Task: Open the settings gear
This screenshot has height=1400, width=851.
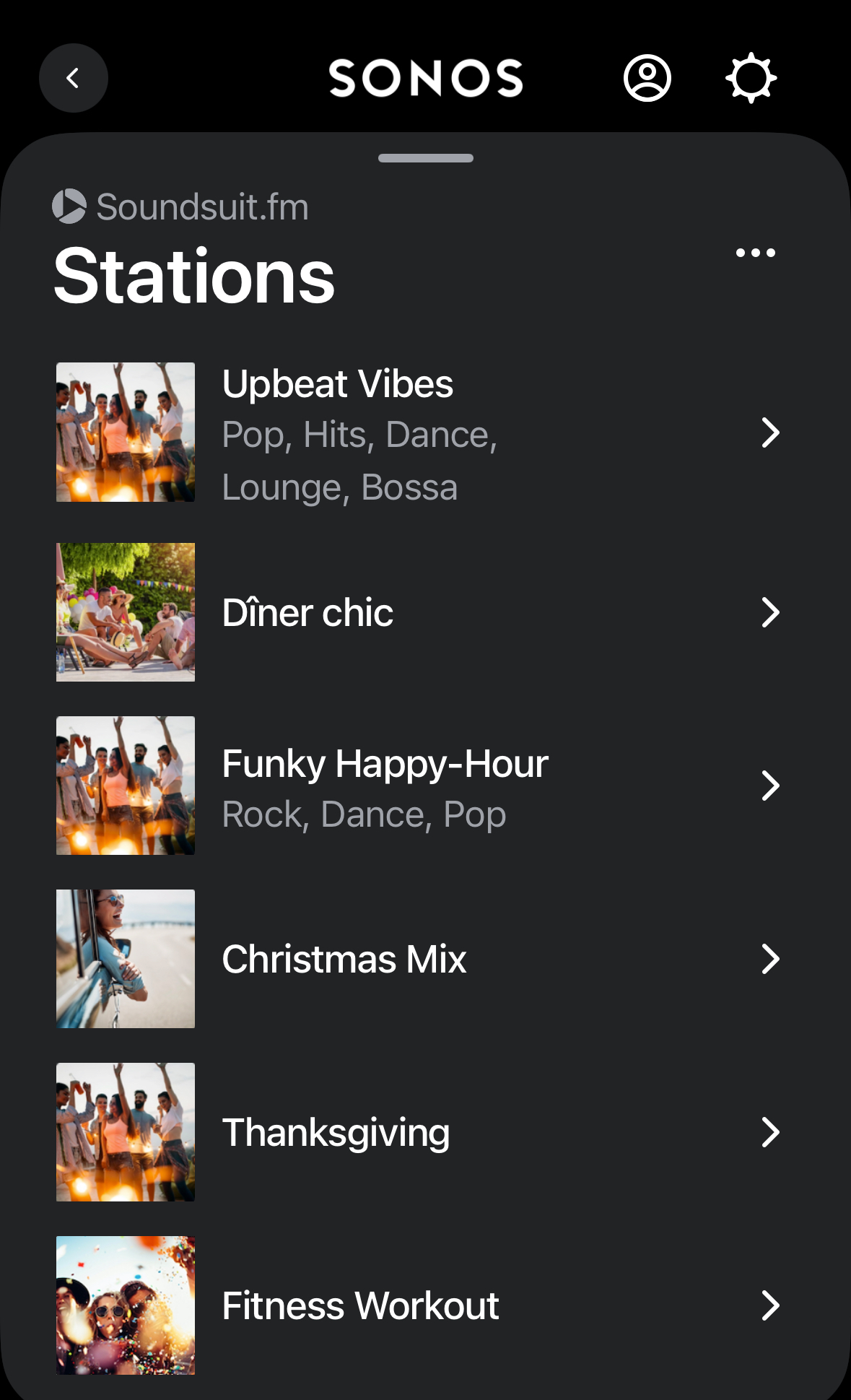Action: click(751, 78)
